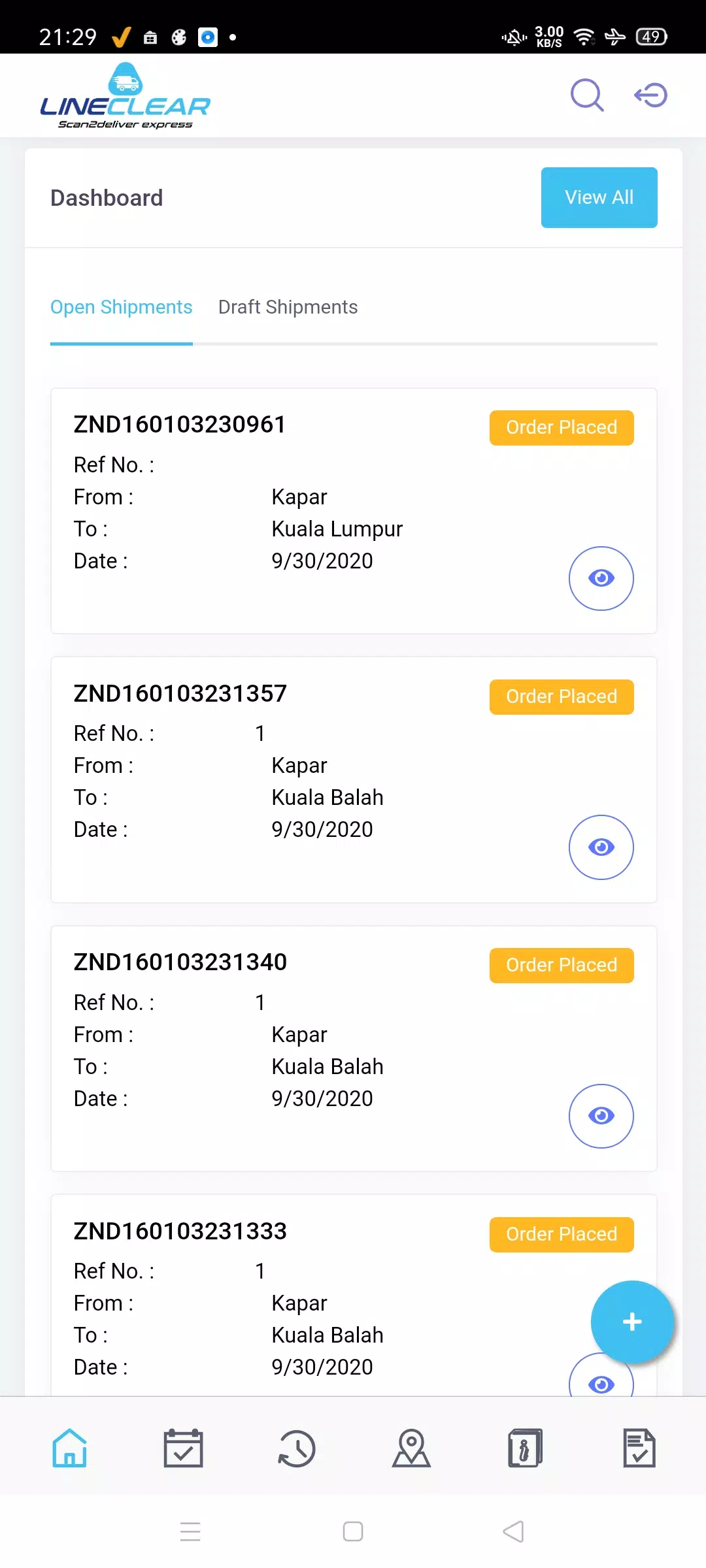Image resolution: width=706 pixels, height=1568 pixels.
Task: View details of shipment ZND160103231340
Action: pos(601,1116)
